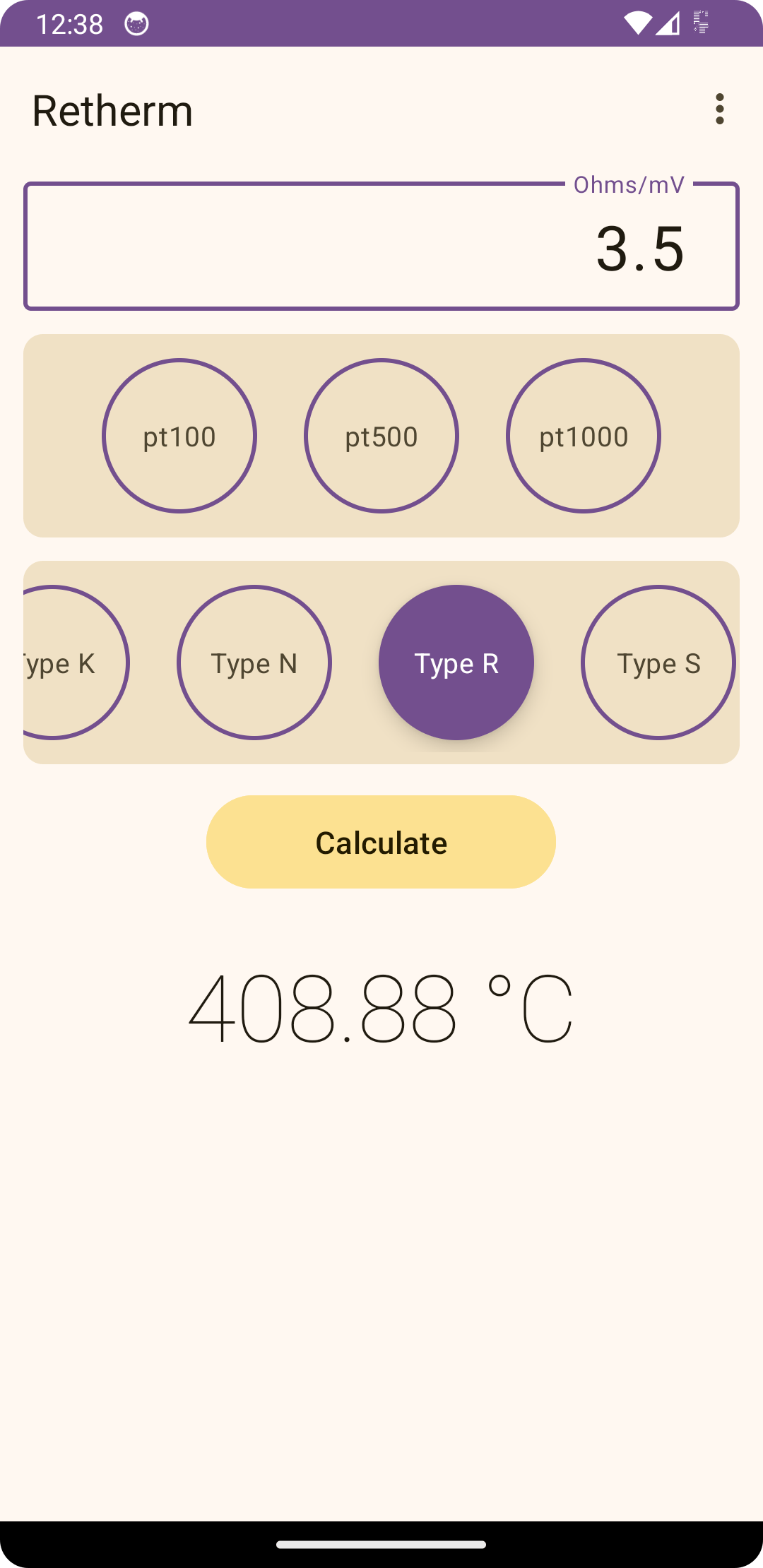Tap the selected Type R option

click(456, 663)
